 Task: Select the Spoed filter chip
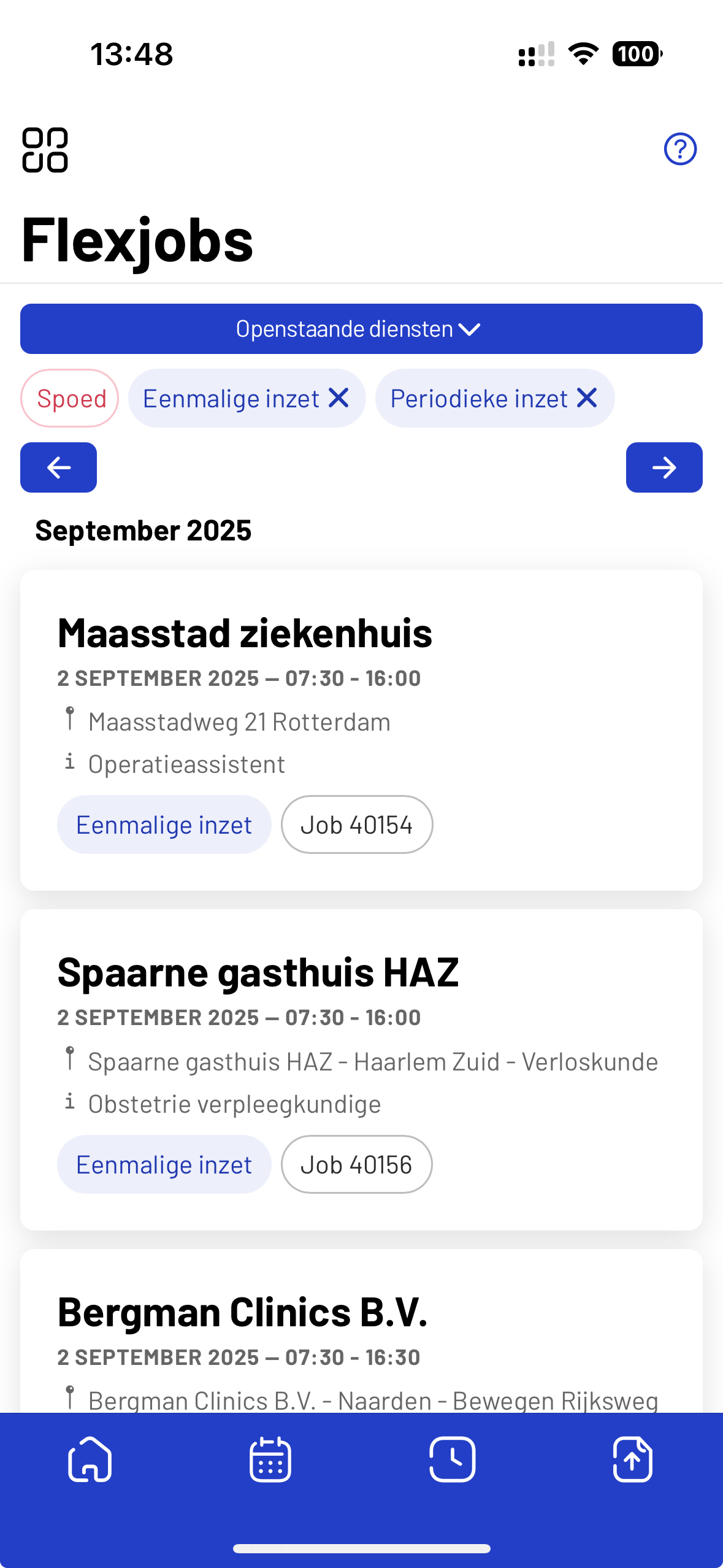(70, 398)
